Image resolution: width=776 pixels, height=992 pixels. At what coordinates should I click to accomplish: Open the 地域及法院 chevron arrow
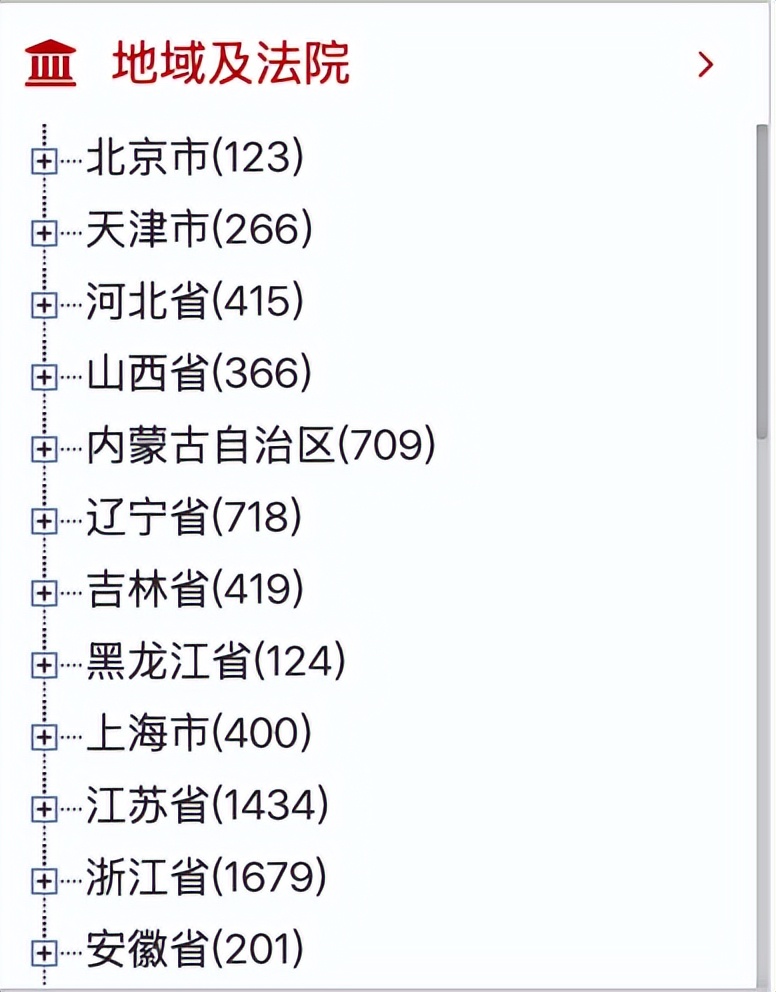tap(706, 65)
